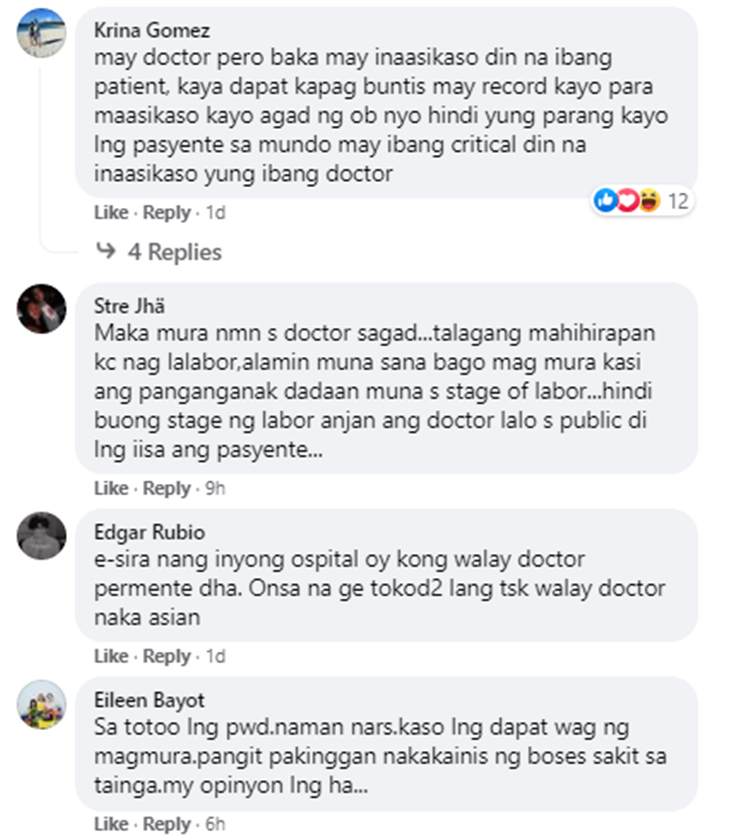750x836 pixels.
Task: Visit Edgar Rubio's profile avatar
Action: [42, 536]
